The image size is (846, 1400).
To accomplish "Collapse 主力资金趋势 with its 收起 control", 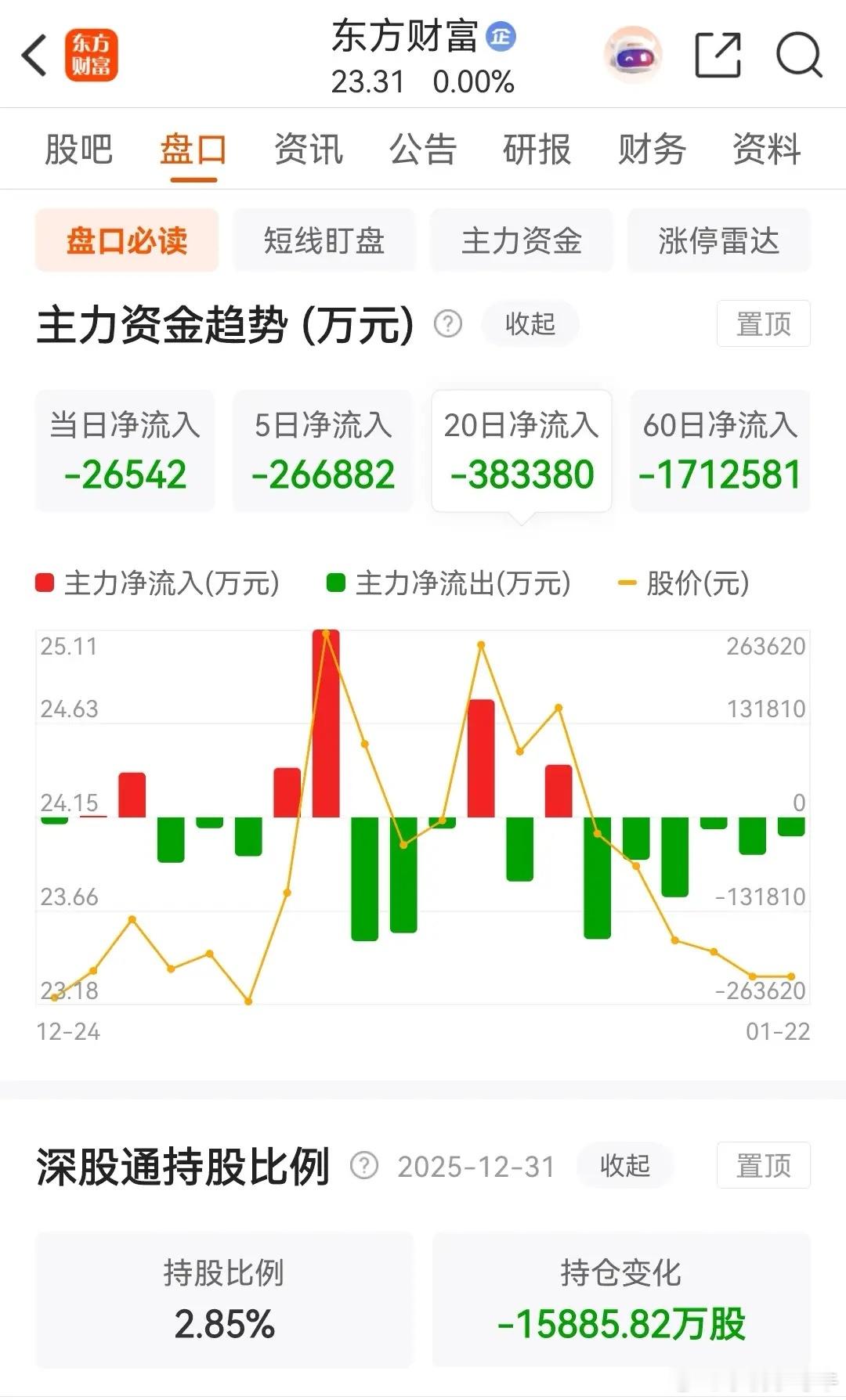I will pos(529,323).
